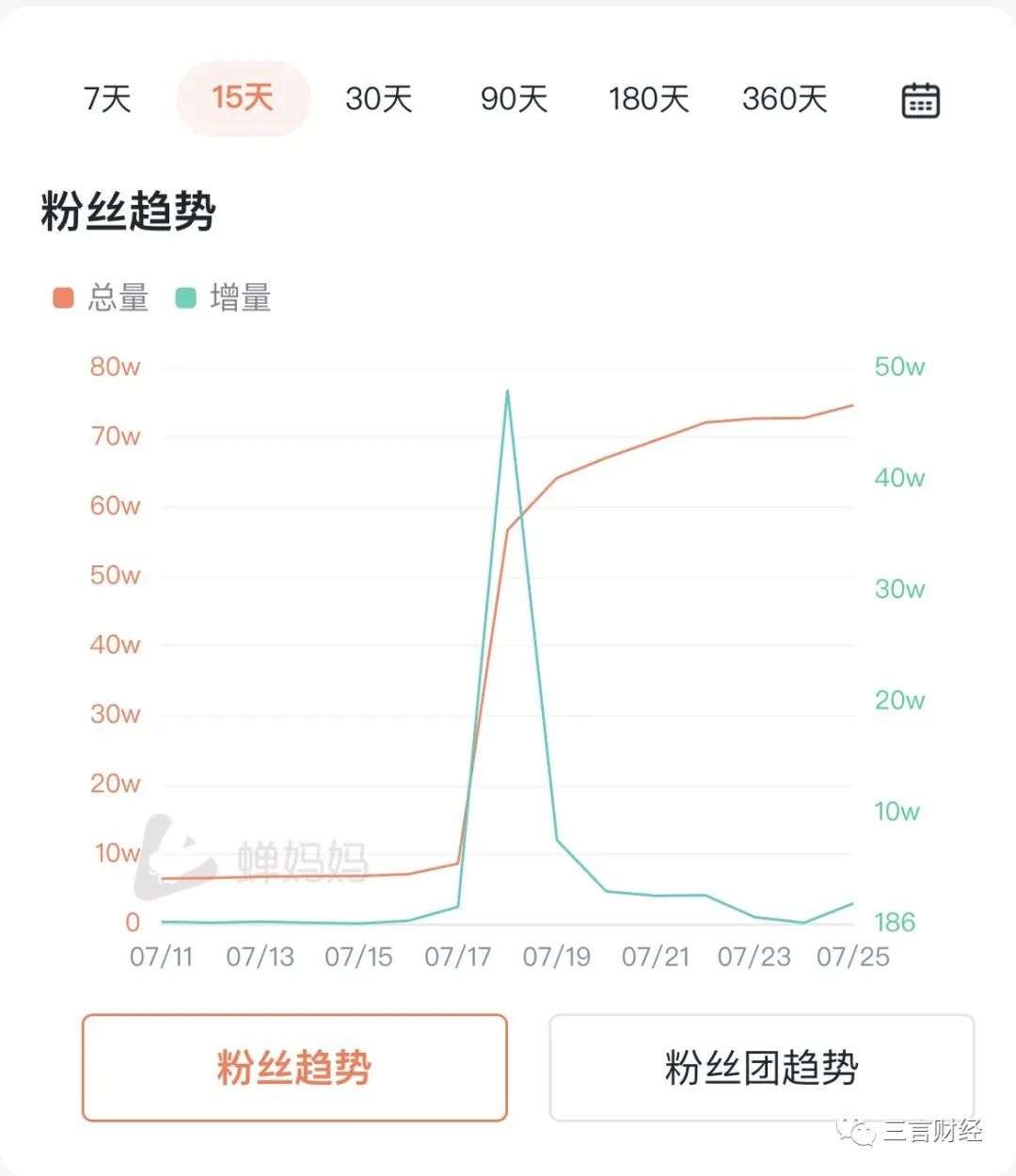Choose the 90天 time range
The height and width of the screenshot is (1176, 1016).
[x=514, y=99]
